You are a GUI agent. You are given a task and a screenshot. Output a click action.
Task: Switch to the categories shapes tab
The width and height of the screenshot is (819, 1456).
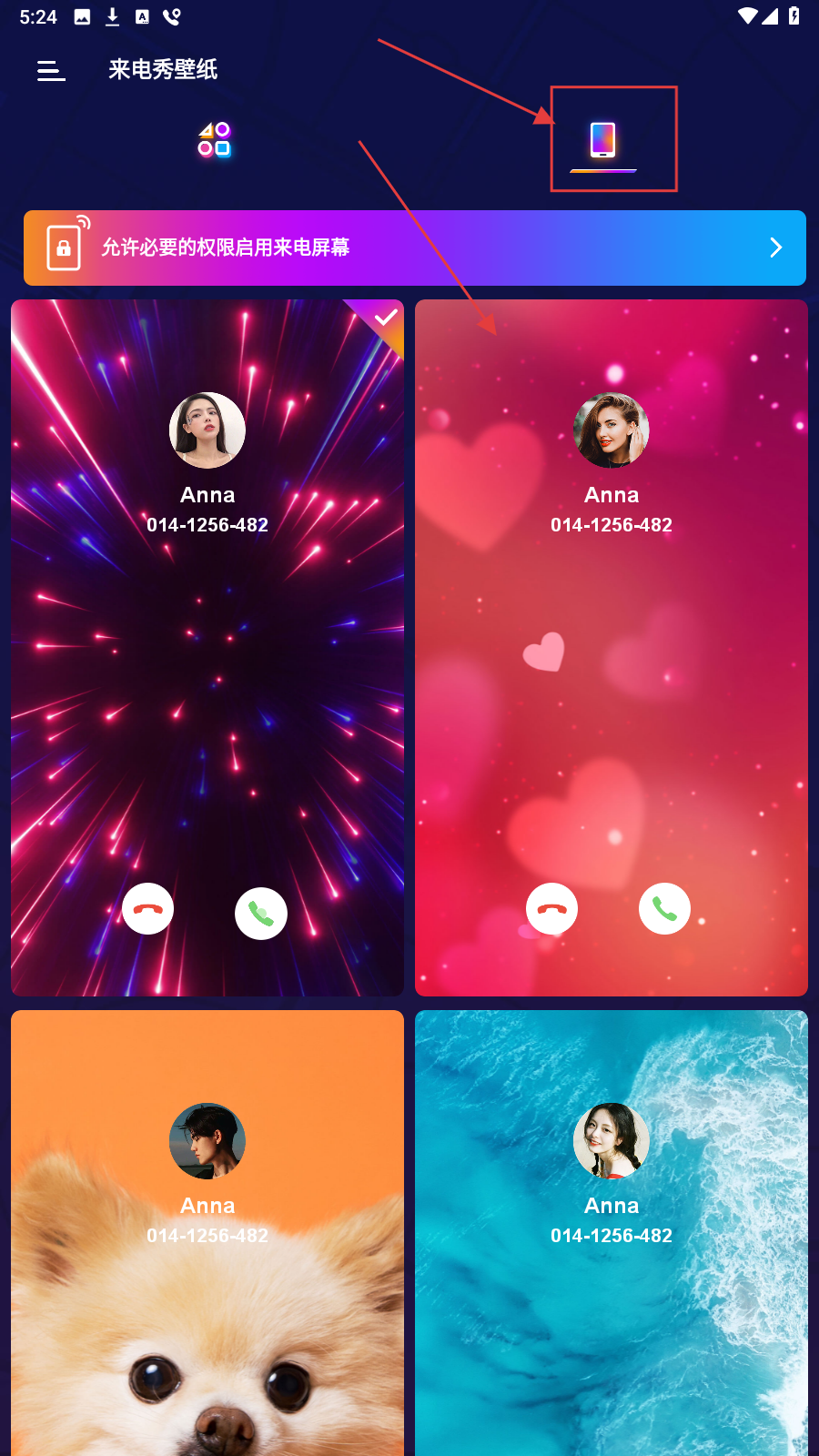215,140
